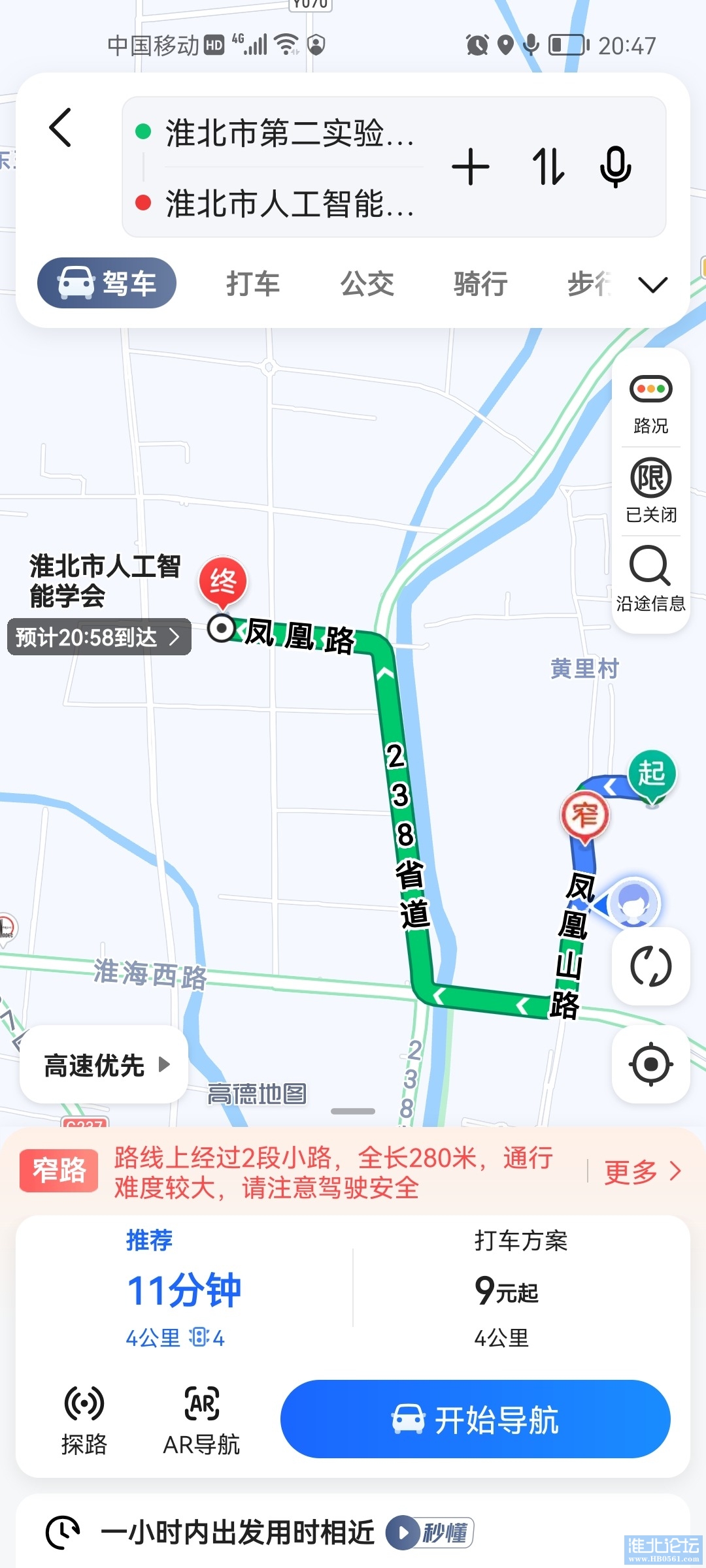Screen dimensions: 706x1568
Task: Expand more travel modes
Action: 652,285
